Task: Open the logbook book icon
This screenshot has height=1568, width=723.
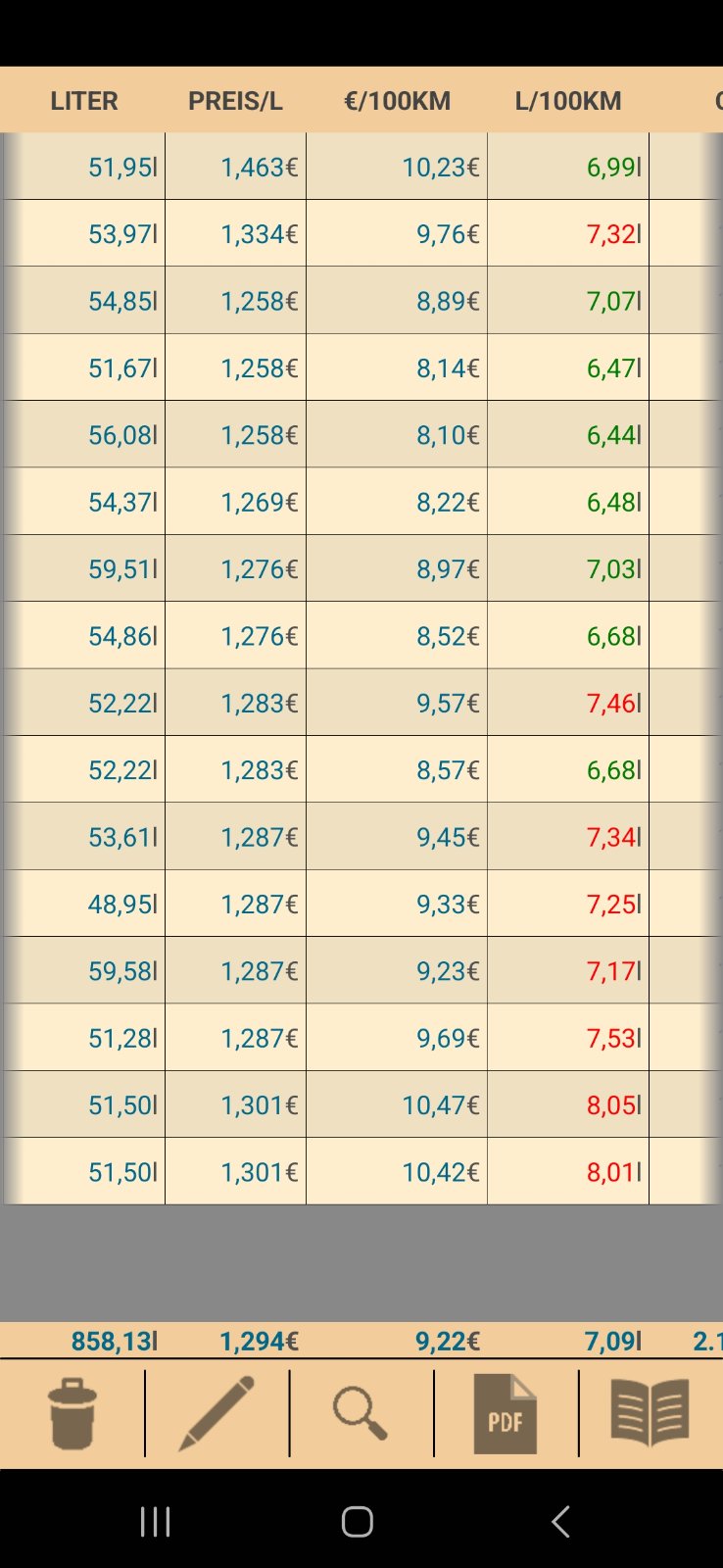Action: pyautogui.click(x=650, y=1413)
